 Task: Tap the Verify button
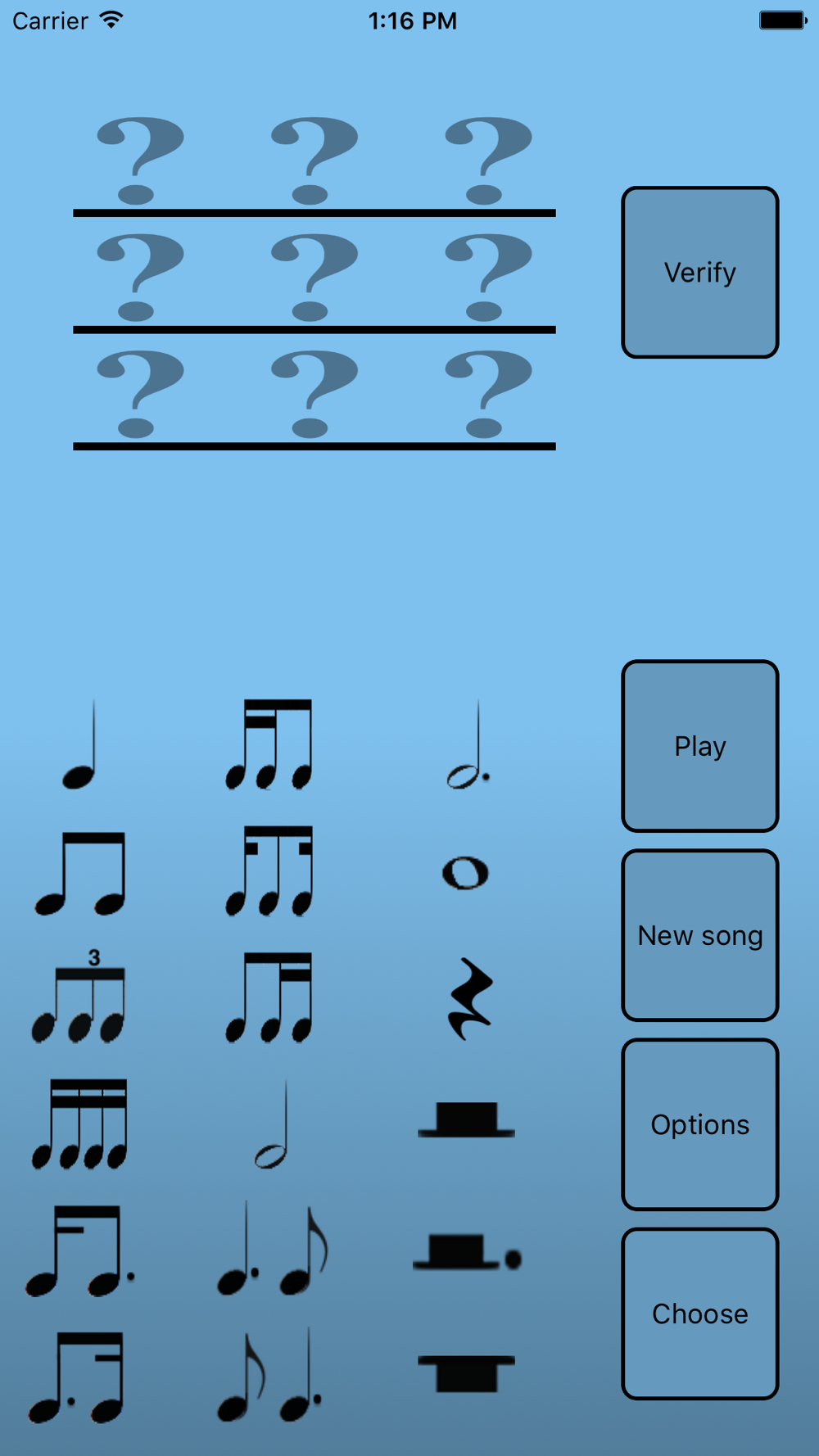[699, 272]
